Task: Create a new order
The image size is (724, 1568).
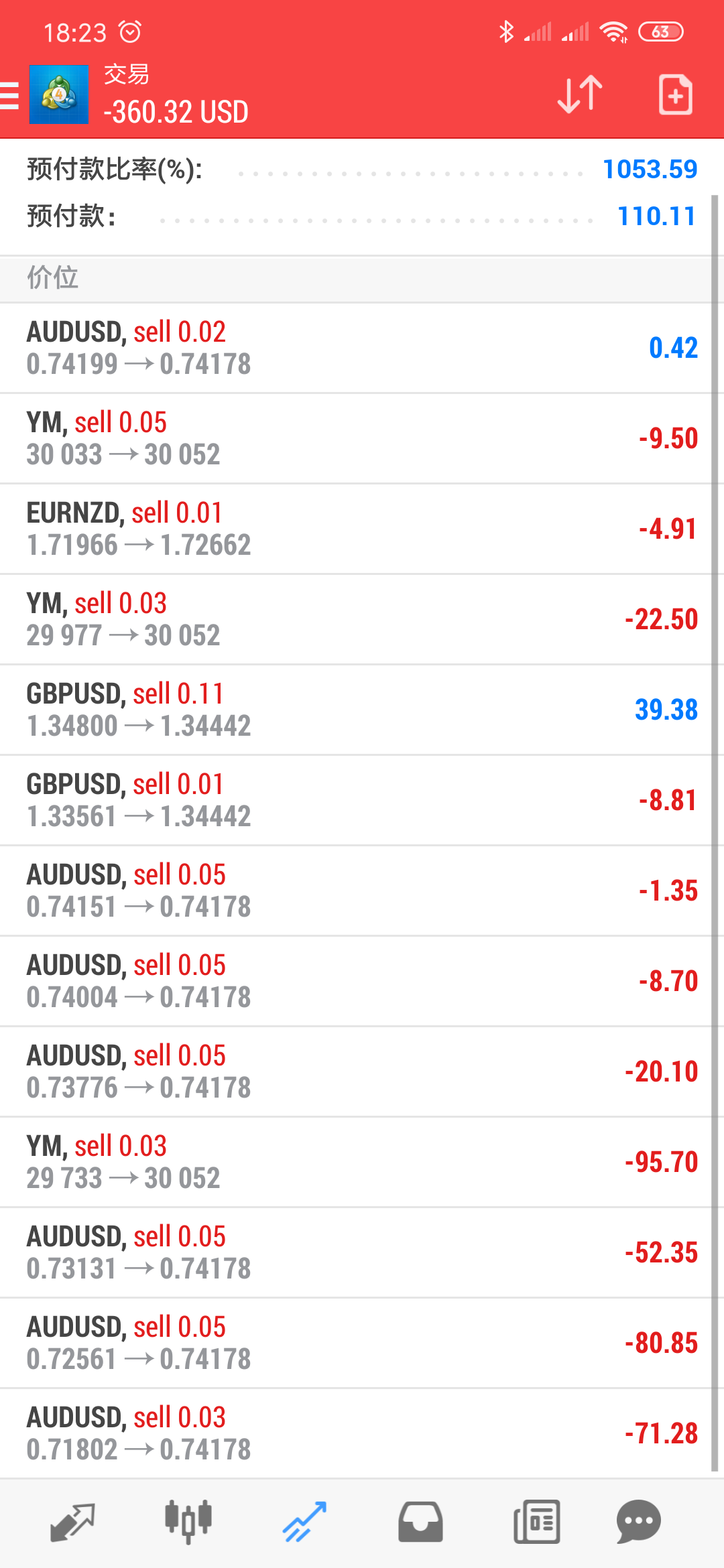Action: pyautogui.click(x=675, y=95)
